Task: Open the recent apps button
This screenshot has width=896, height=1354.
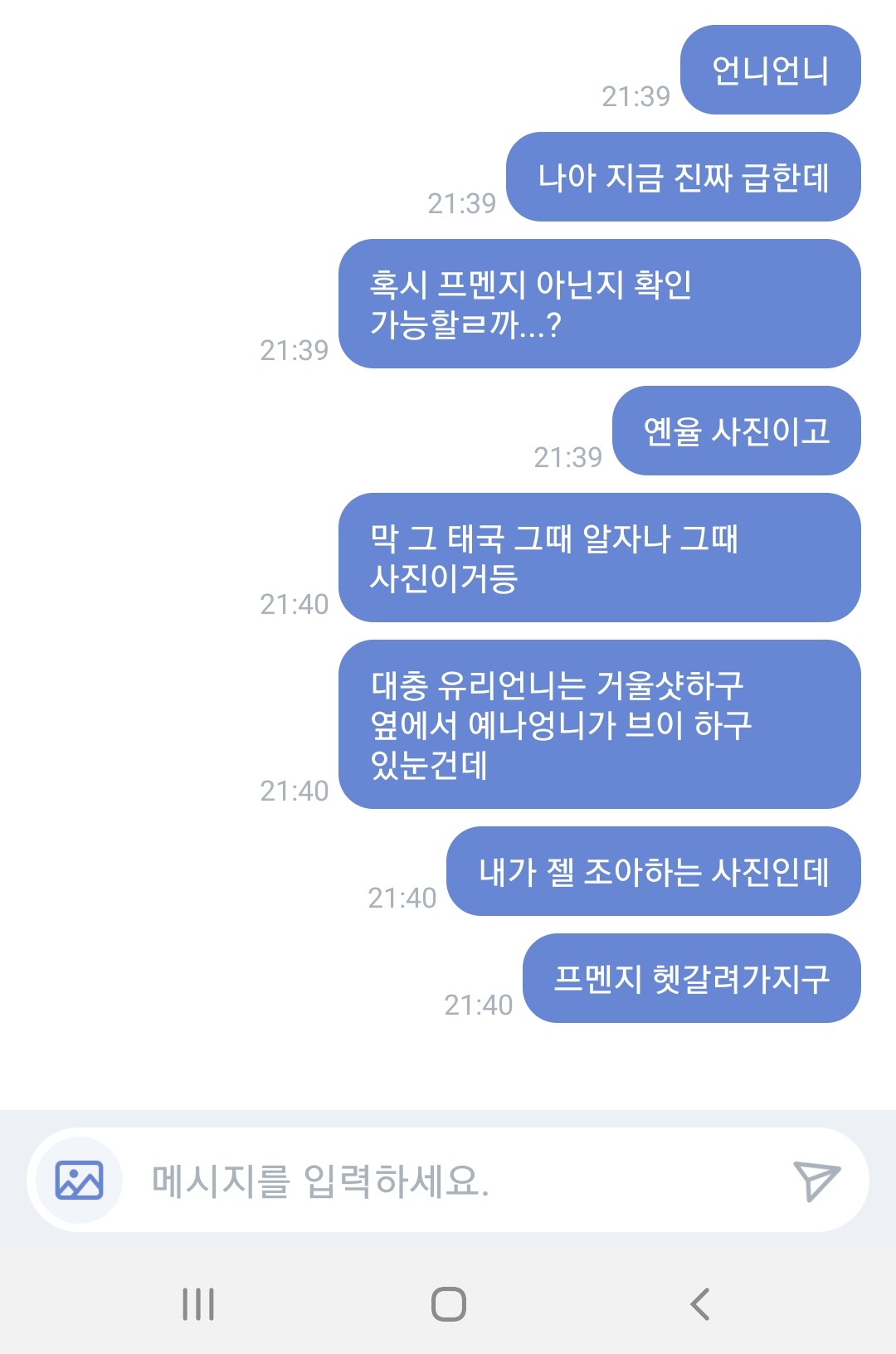Action: [198, 1304]
